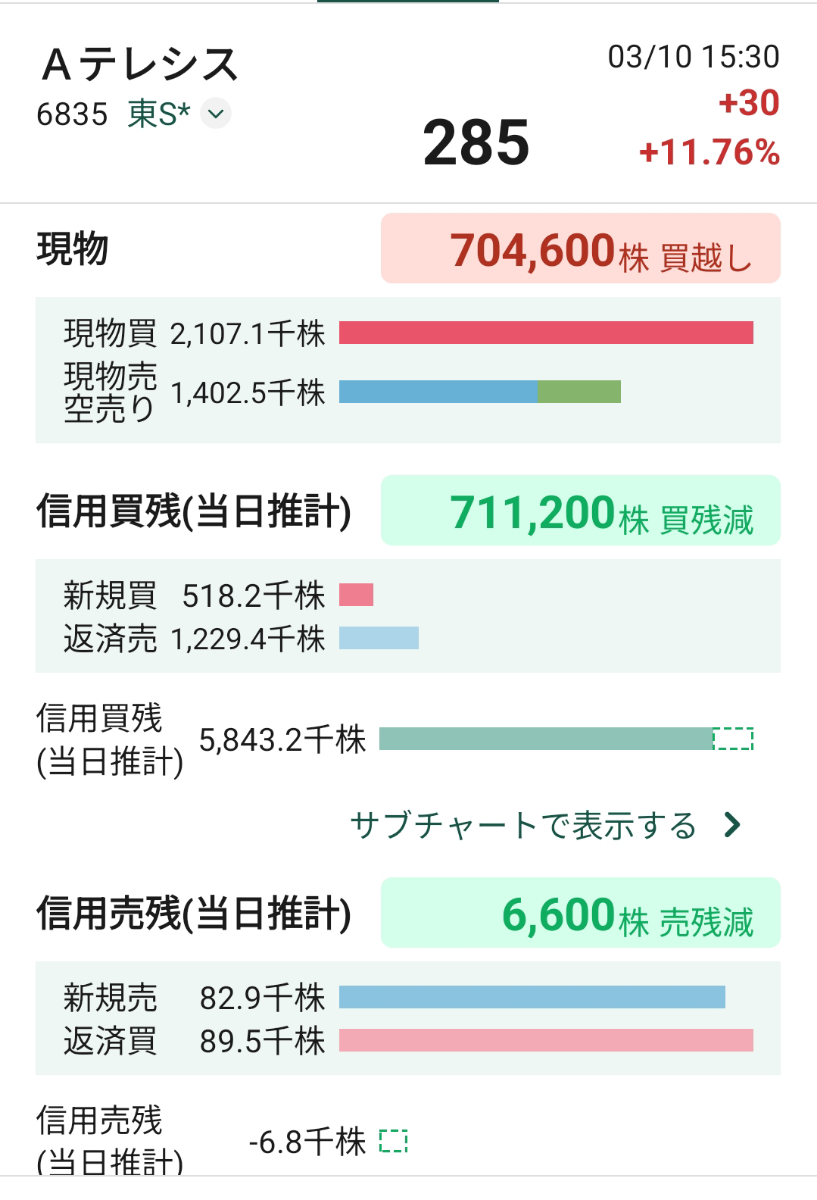Select the 新規売 blue bar
The image size is (817, 1200).
pos(532,996)
